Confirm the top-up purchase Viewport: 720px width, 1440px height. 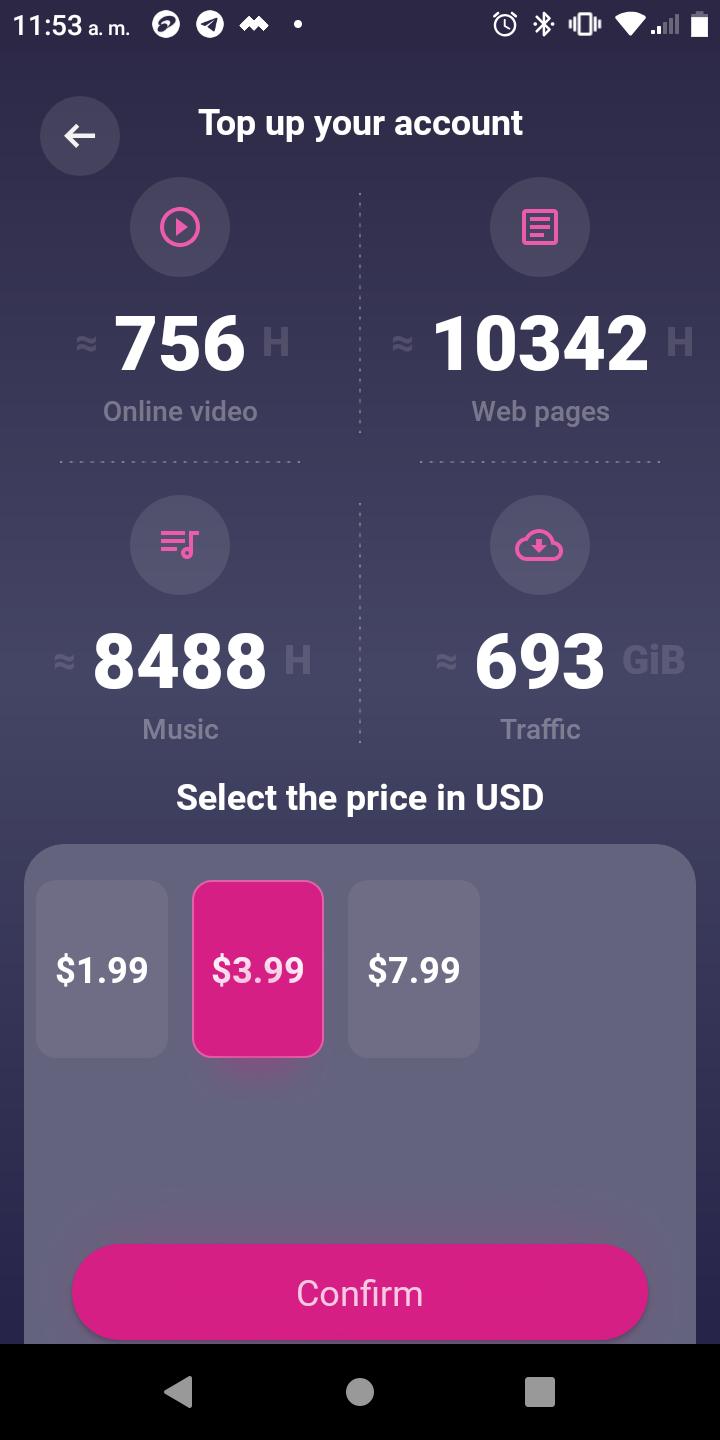pos(360,1293)
